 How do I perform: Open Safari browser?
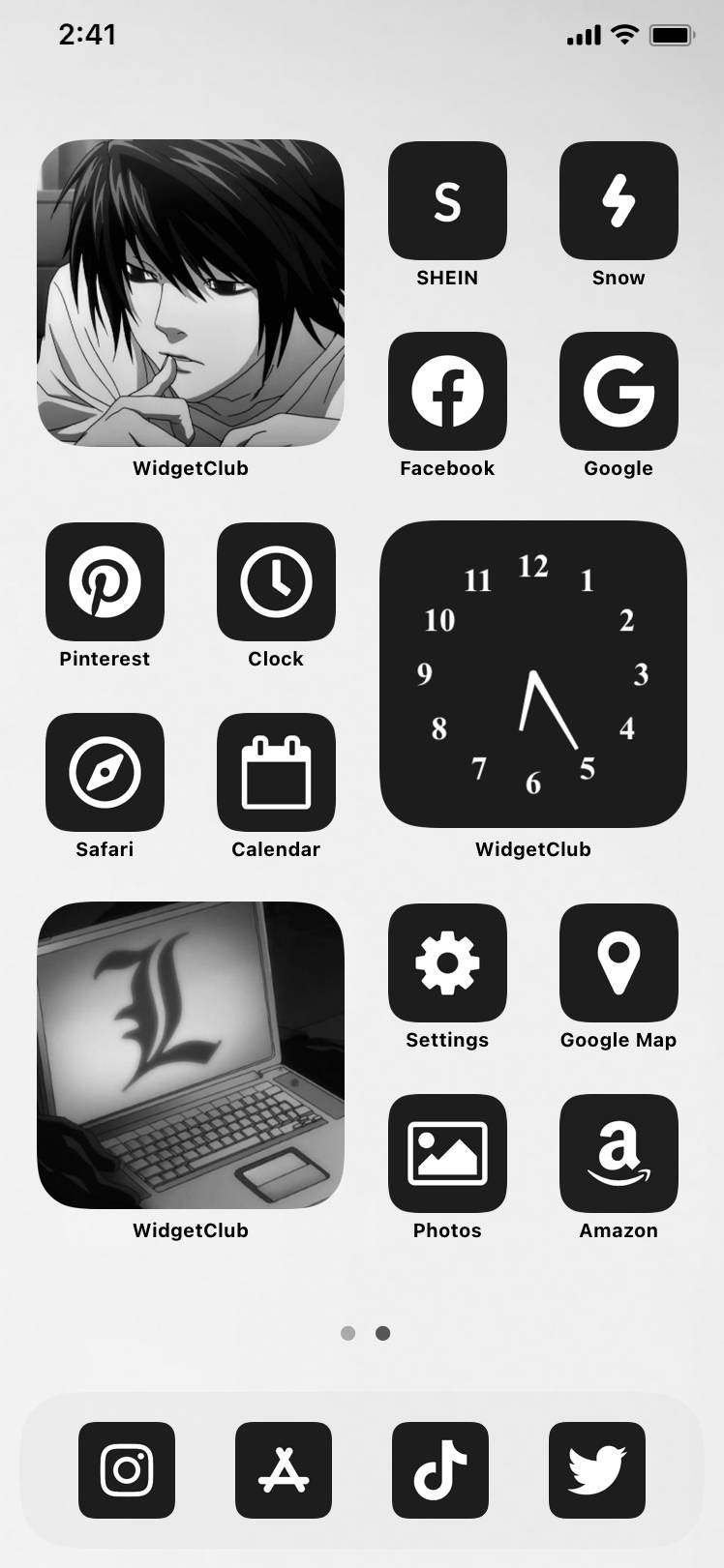(105, 772)
